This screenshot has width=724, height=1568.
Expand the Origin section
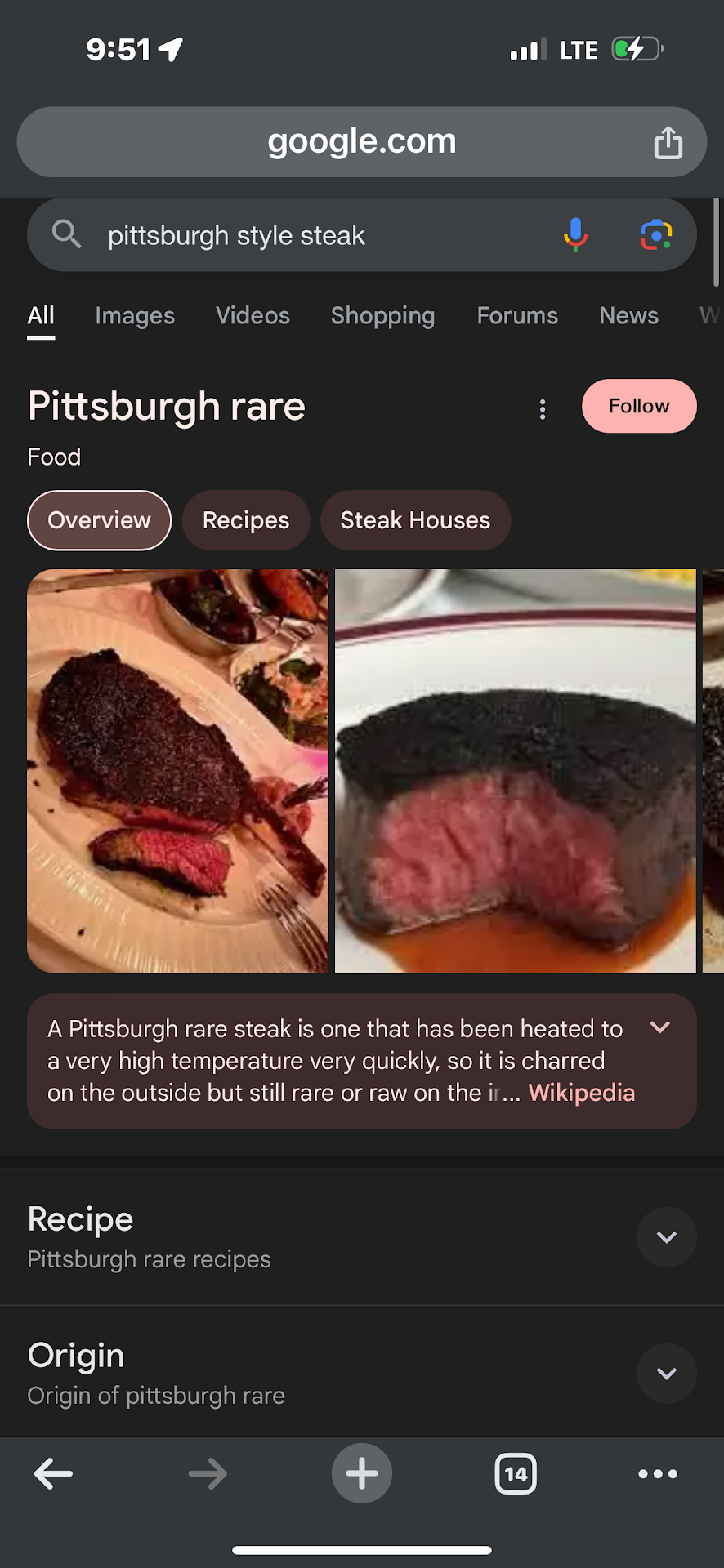click(666, 1374)
